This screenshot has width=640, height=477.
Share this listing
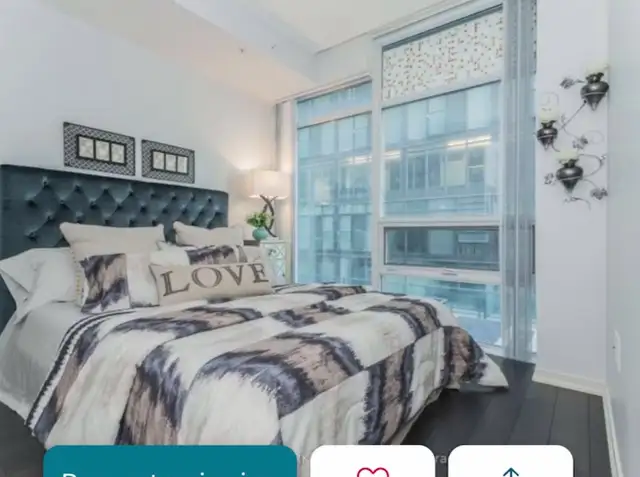click(x=510, y=465)
